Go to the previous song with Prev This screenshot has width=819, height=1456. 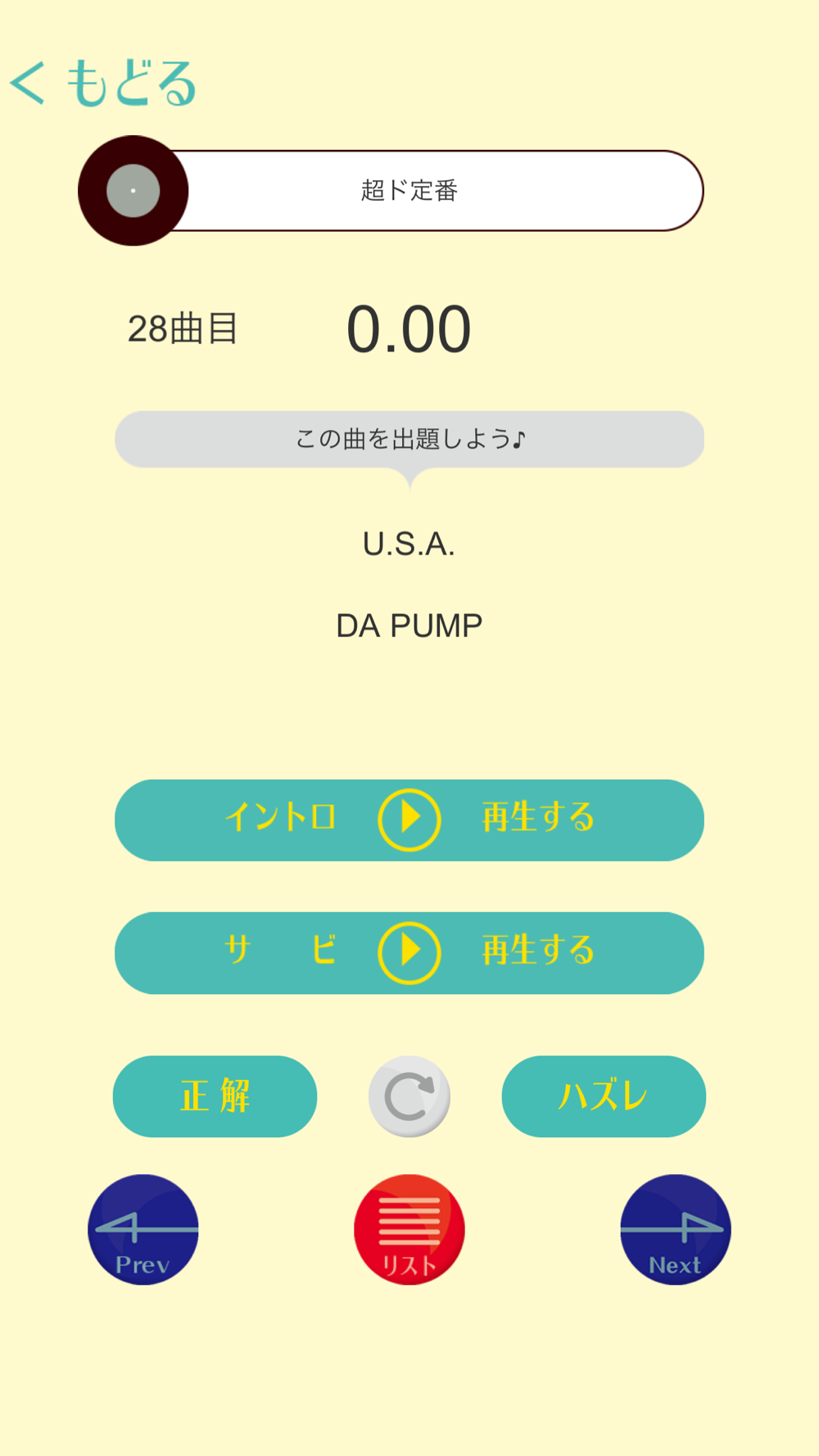coord(143,1229)
